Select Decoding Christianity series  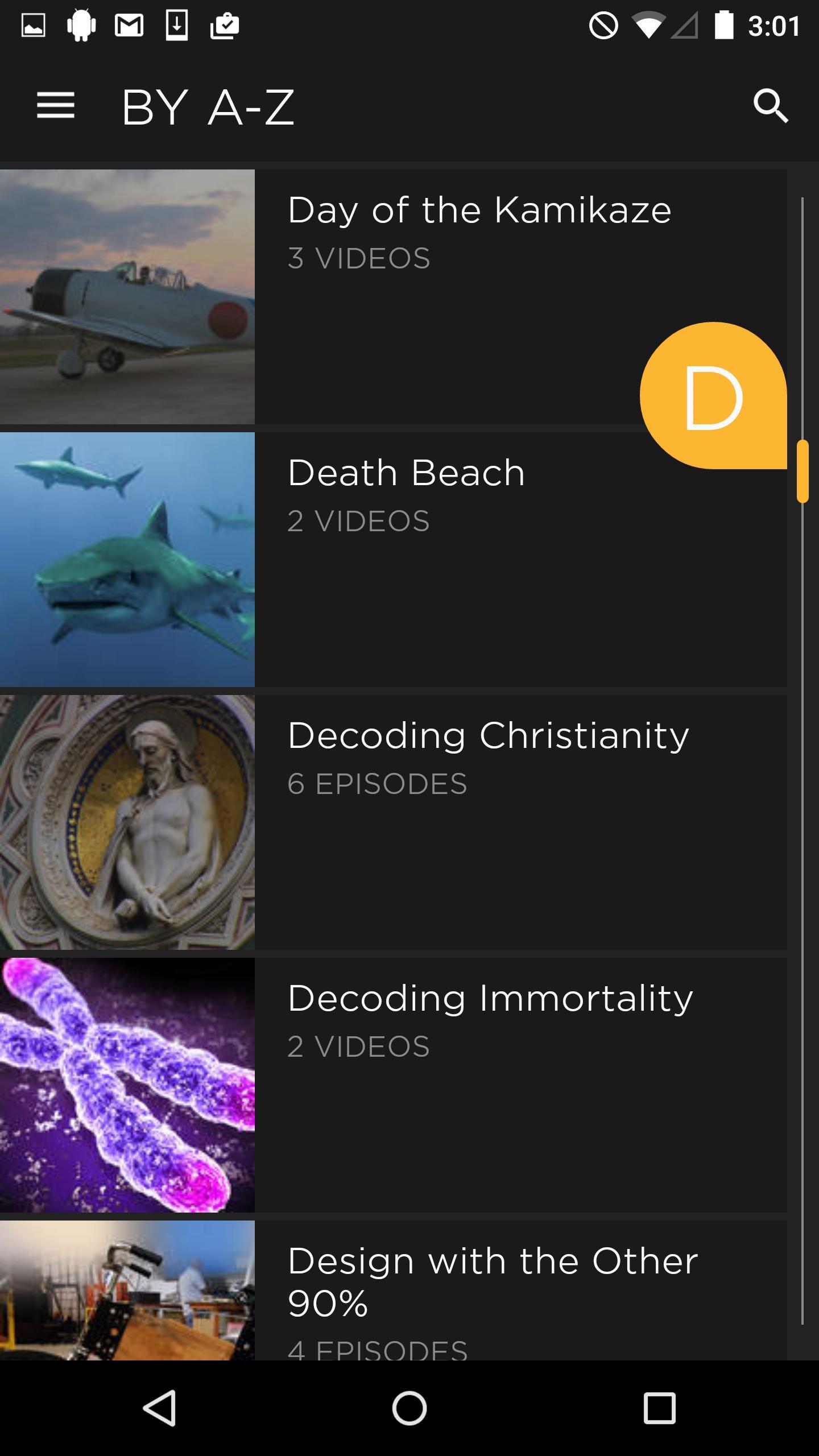[x=488, y=736]
